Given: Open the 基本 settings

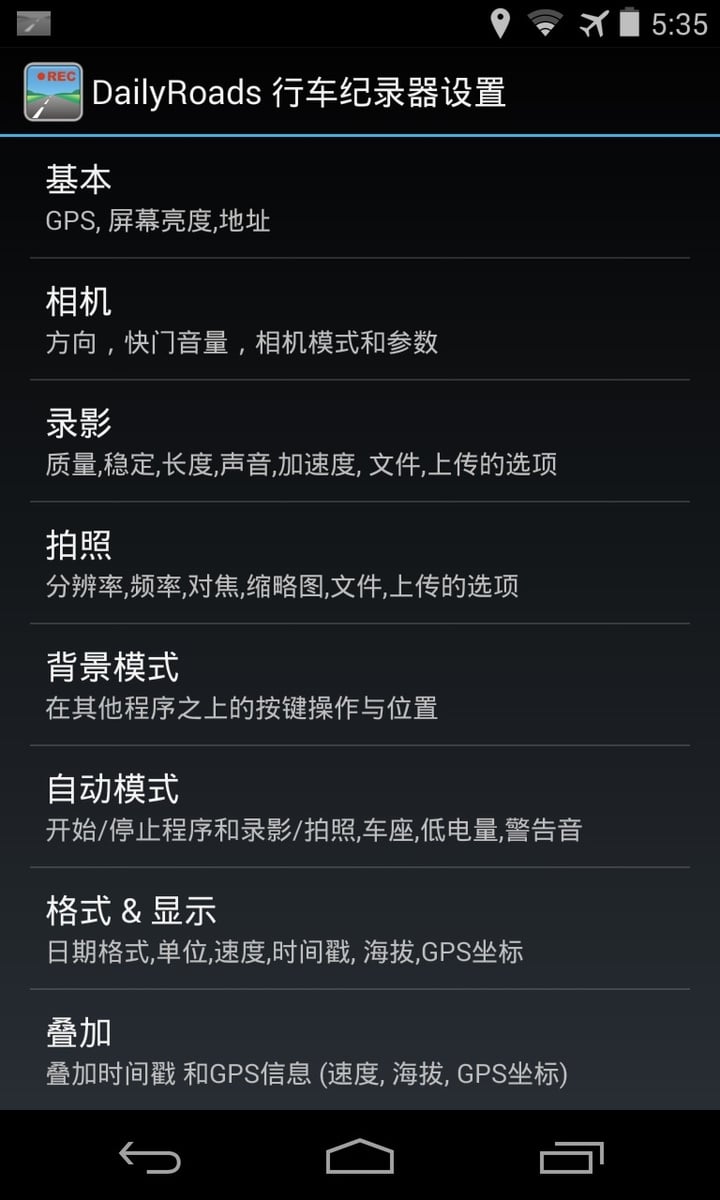Looking at the screenshot, I should pyautogui.click(x=360, y=197).
